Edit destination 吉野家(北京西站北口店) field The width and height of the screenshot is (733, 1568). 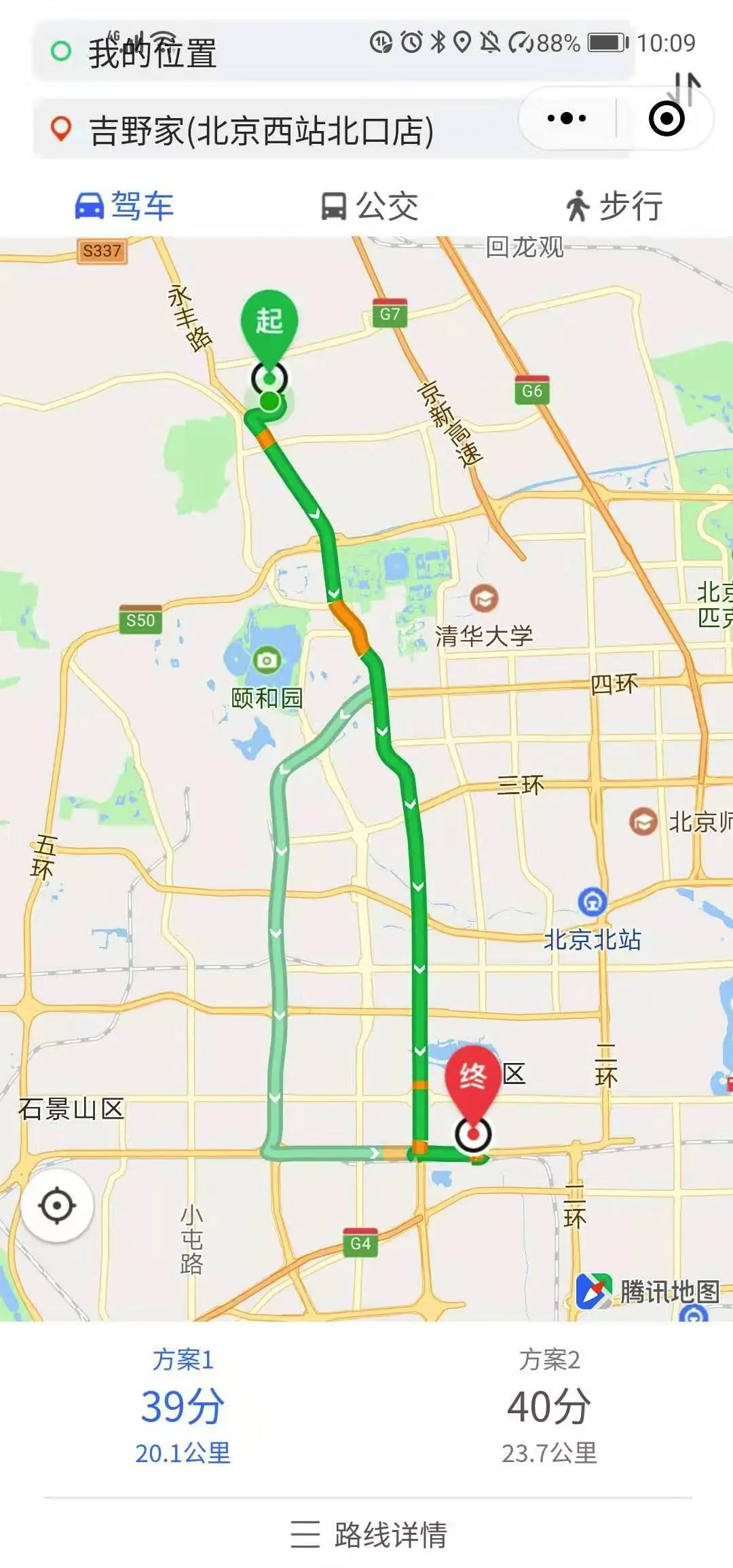pyautogui.click(x=261, y=130)
